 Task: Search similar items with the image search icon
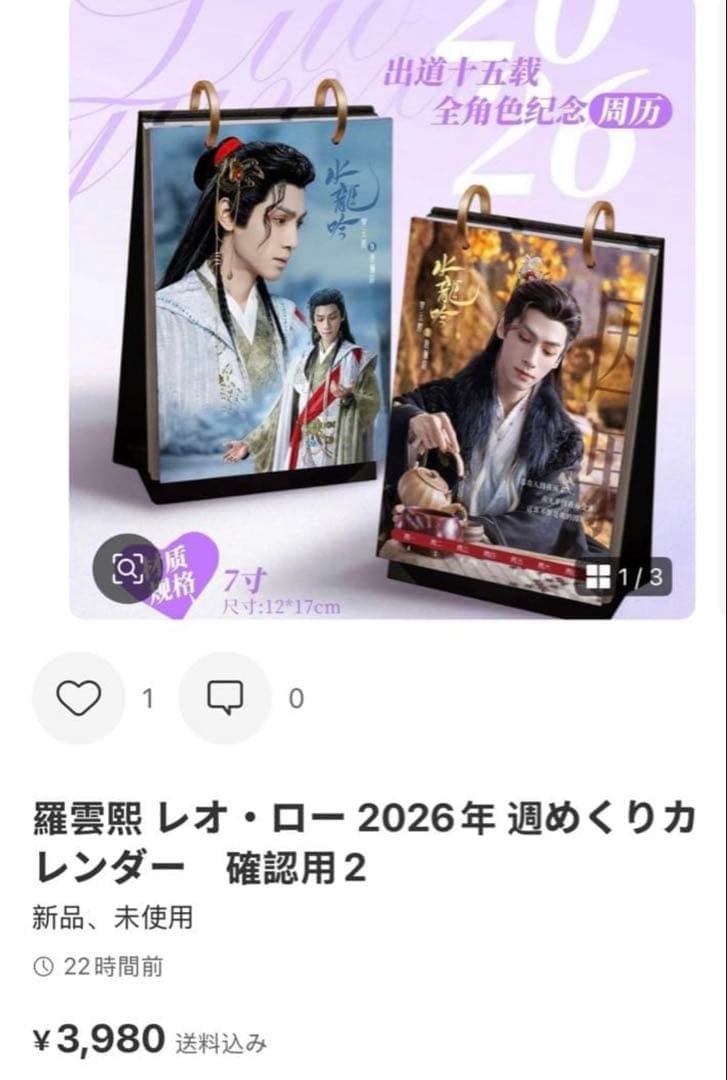(127, 569)
